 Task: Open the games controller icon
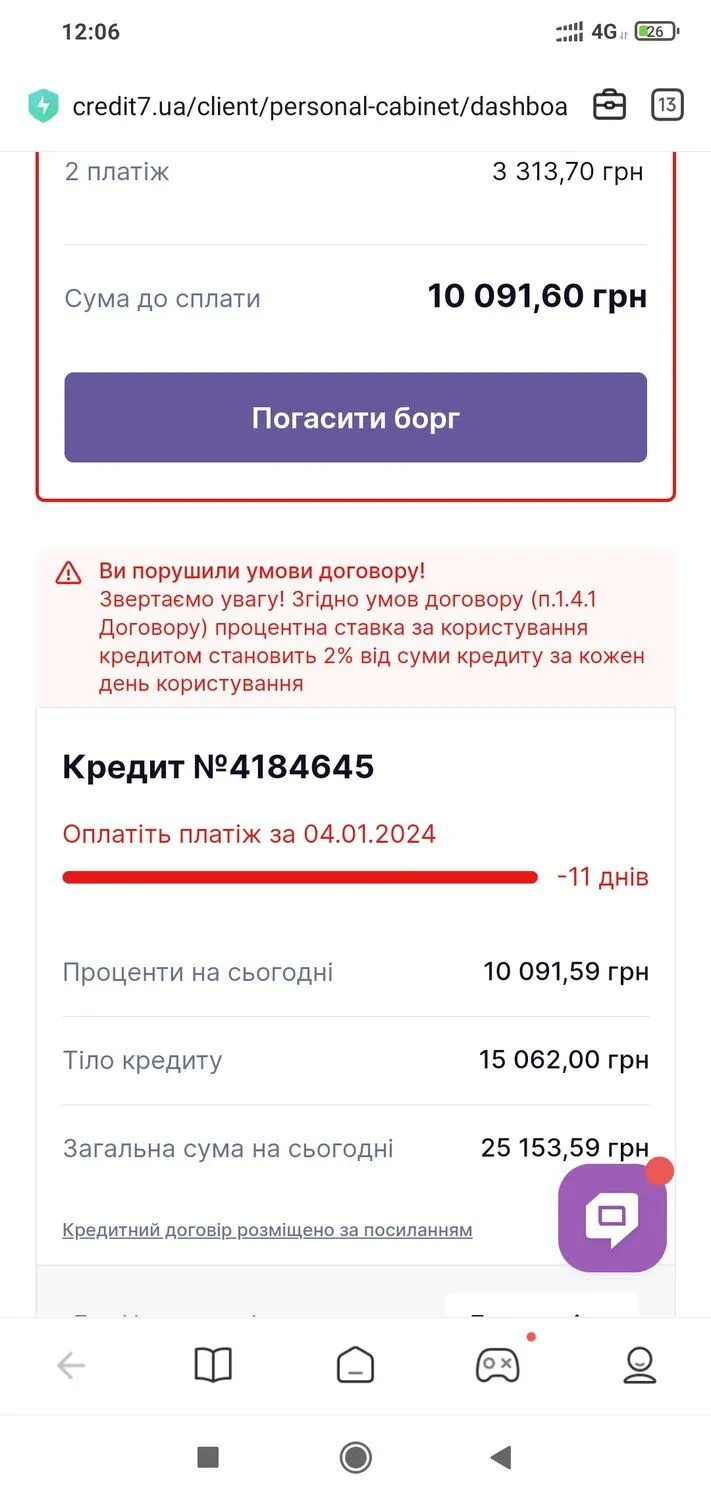coord(497,1365)
